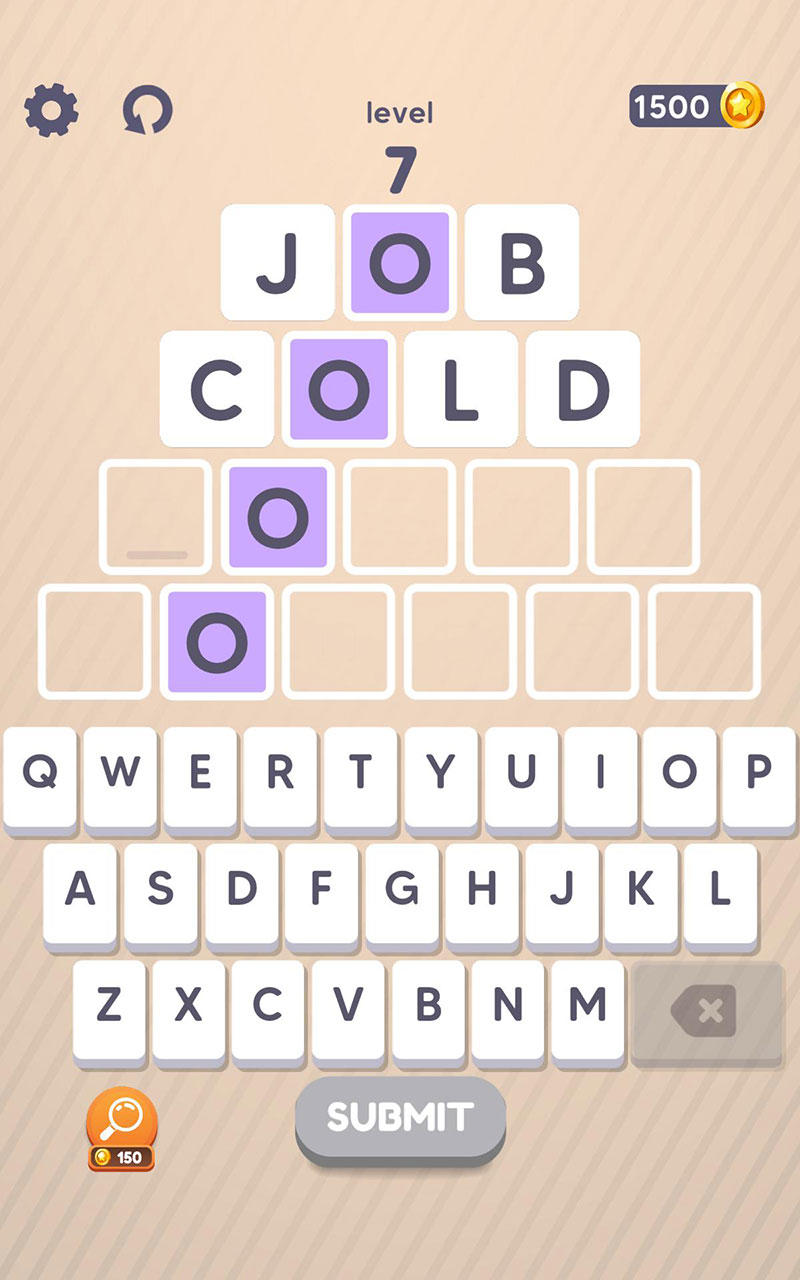Enter the letter B from the keyboard

[428, 1006]
